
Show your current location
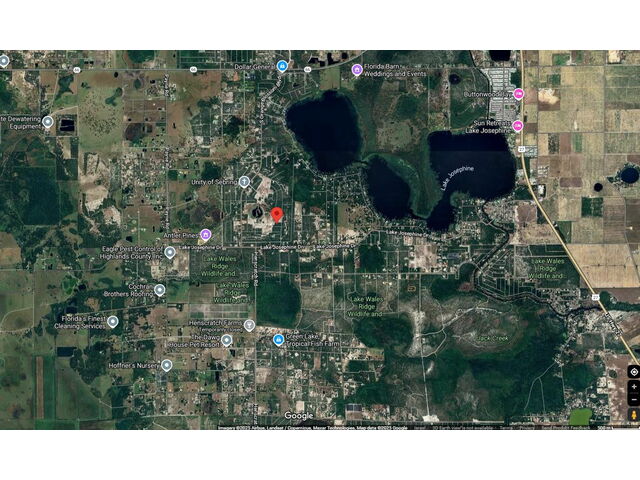pos(633,371)
